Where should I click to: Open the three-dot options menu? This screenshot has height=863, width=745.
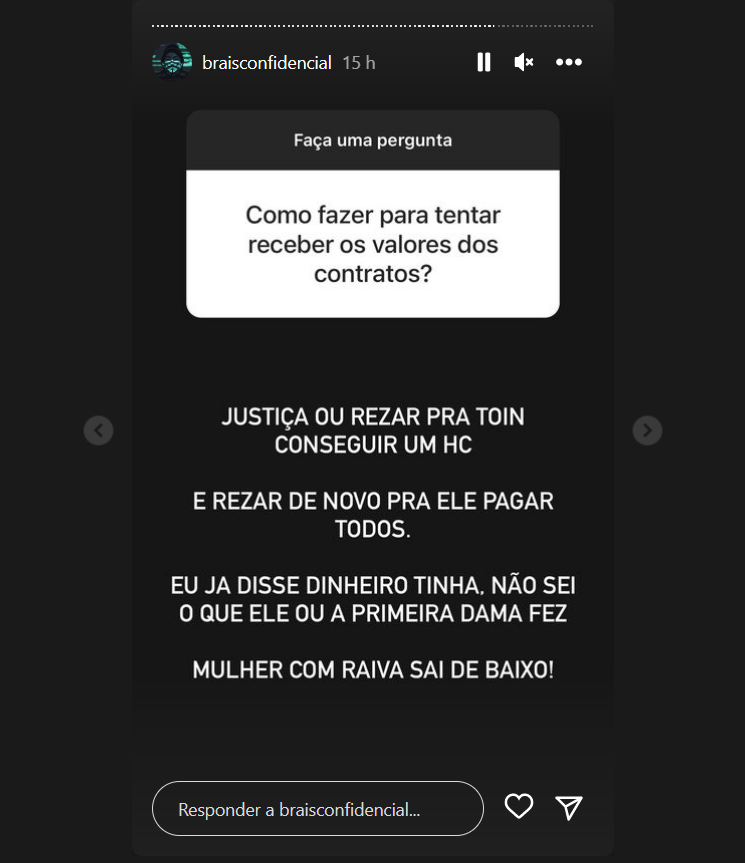(569, 62)
